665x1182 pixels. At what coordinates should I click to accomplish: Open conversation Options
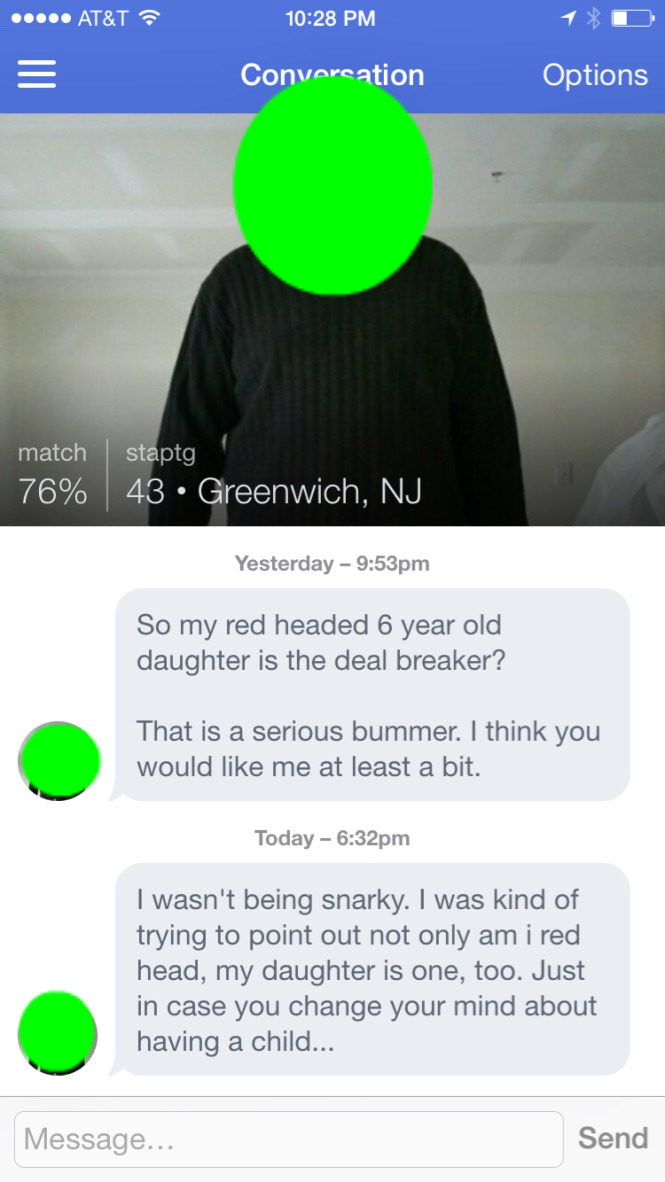(x=595, y=75)
